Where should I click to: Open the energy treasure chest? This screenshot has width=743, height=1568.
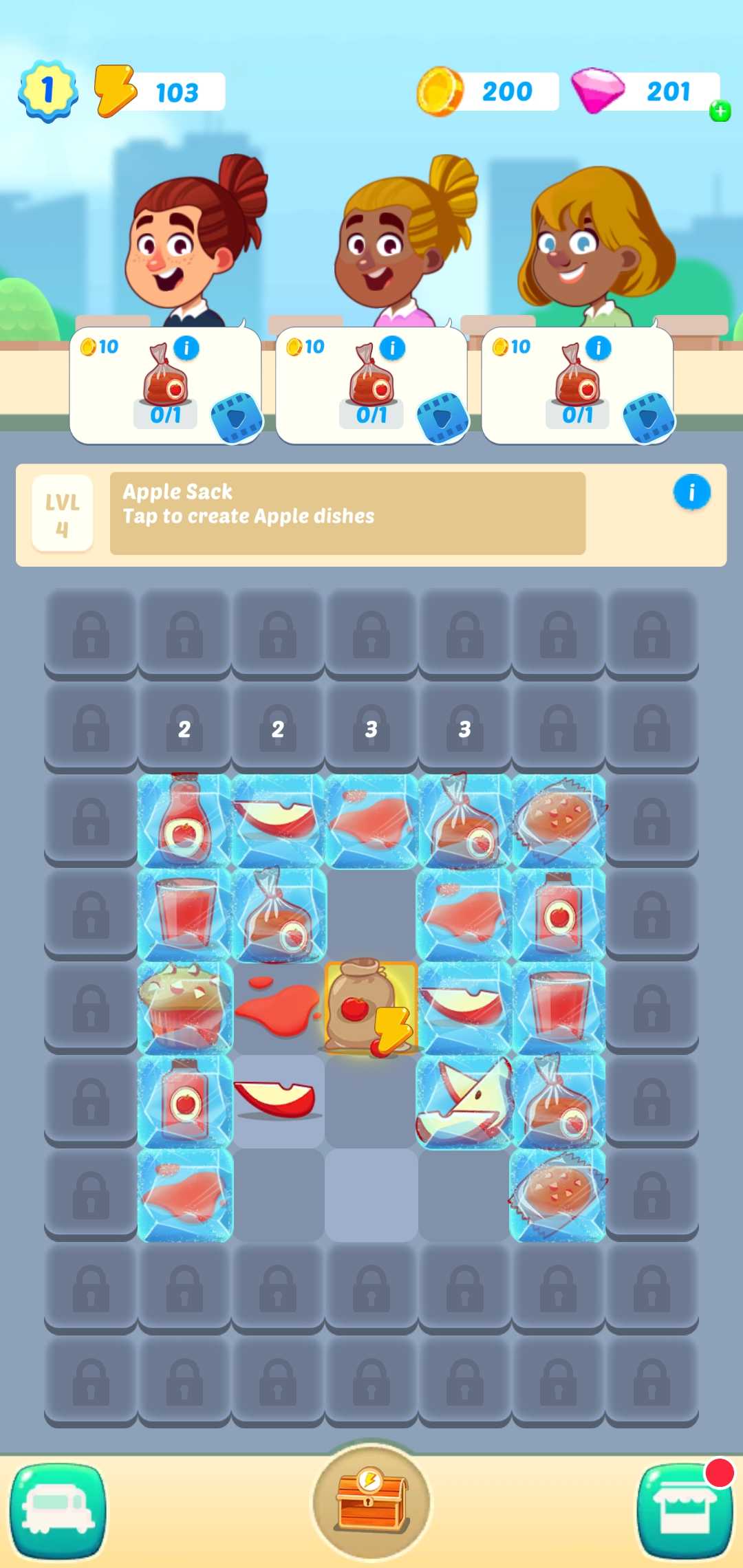371,1502
